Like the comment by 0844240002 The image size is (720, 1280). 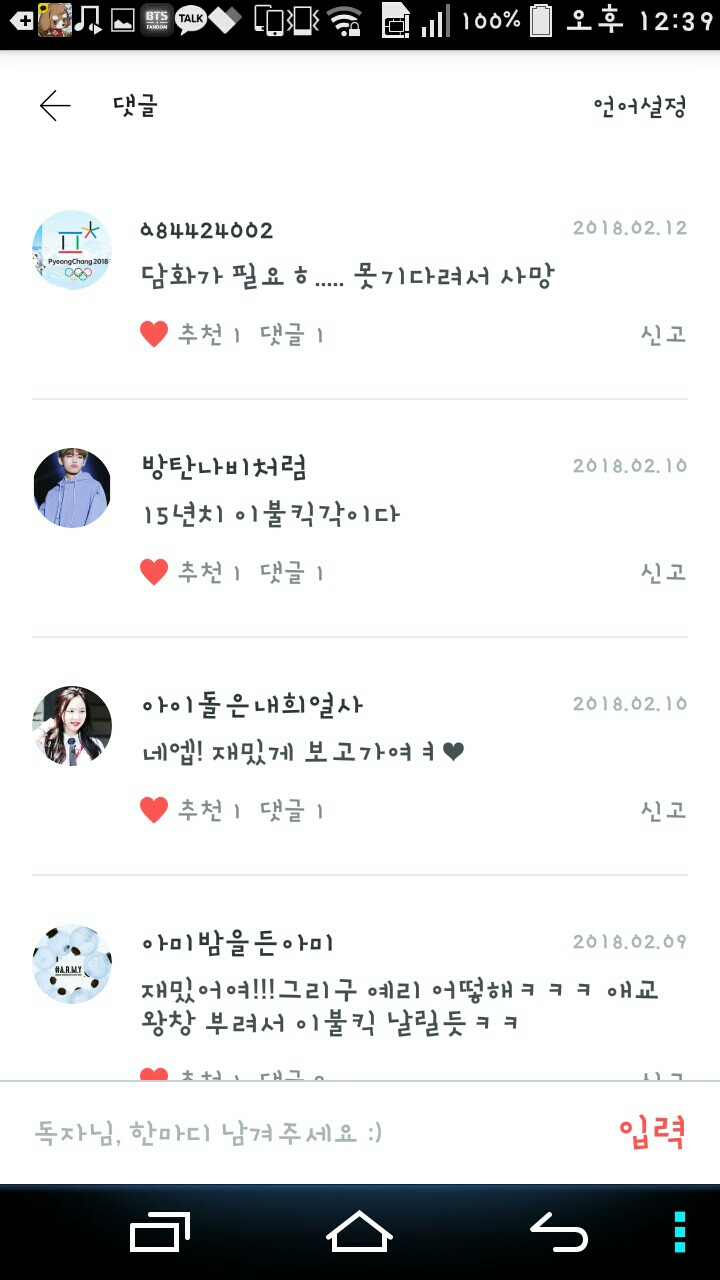click(154, 334)
